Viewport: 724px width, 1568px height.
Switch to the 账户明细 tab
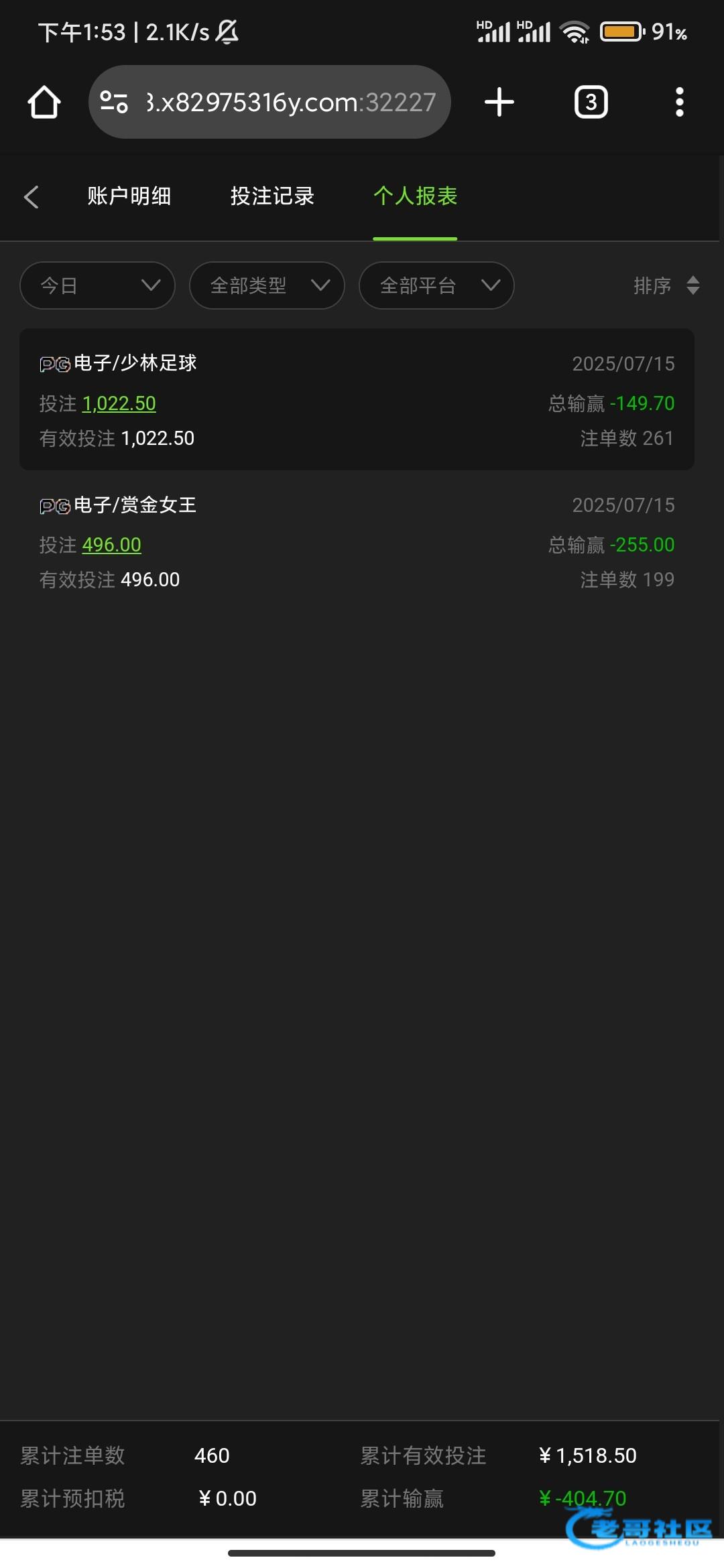(129, 196)
